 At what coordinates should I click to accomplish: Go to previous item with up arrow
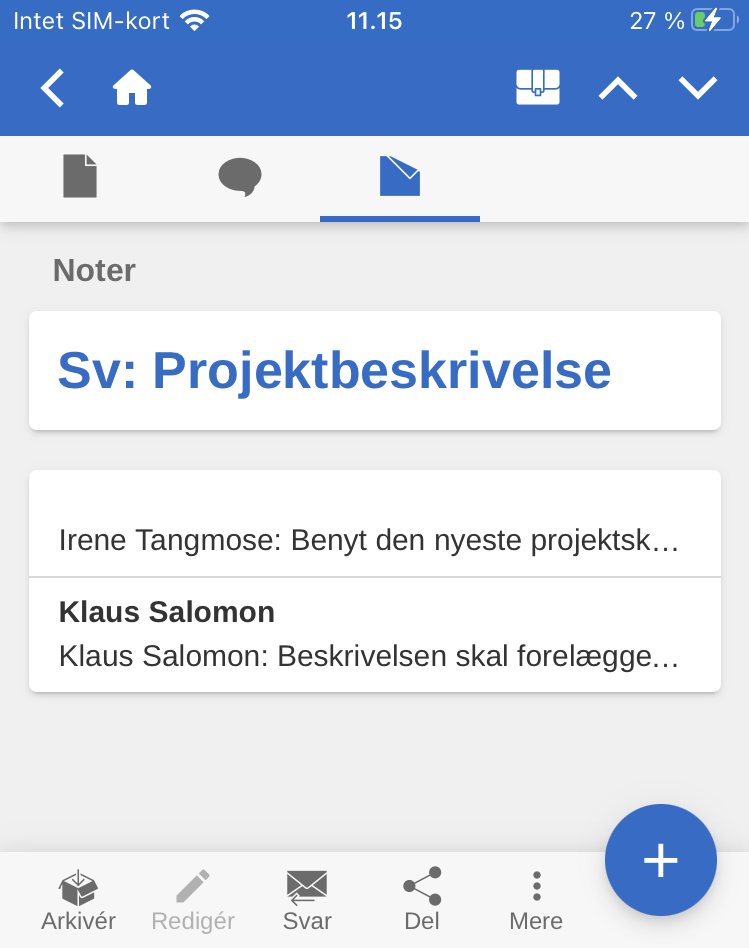pos(617,89)
